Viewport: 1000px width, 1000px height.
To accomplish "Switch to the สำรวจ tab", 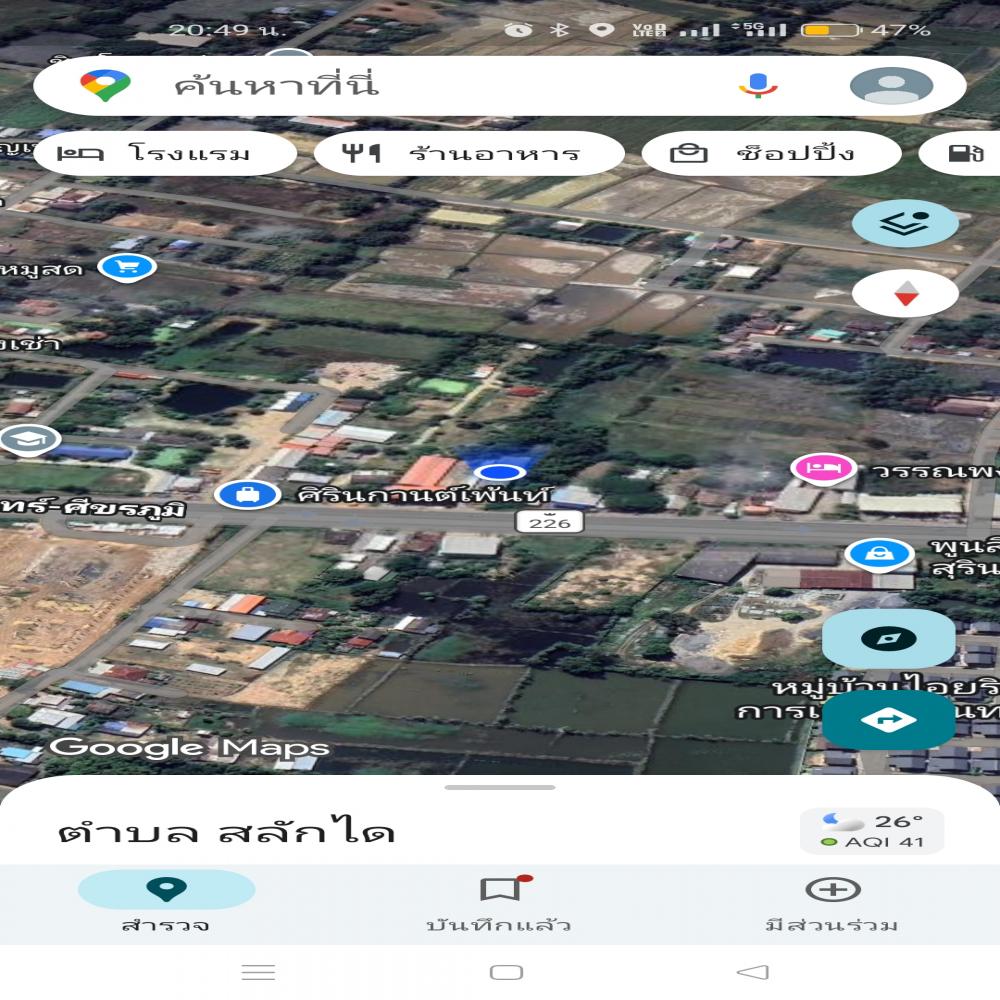I will click(x=166, y=902).
